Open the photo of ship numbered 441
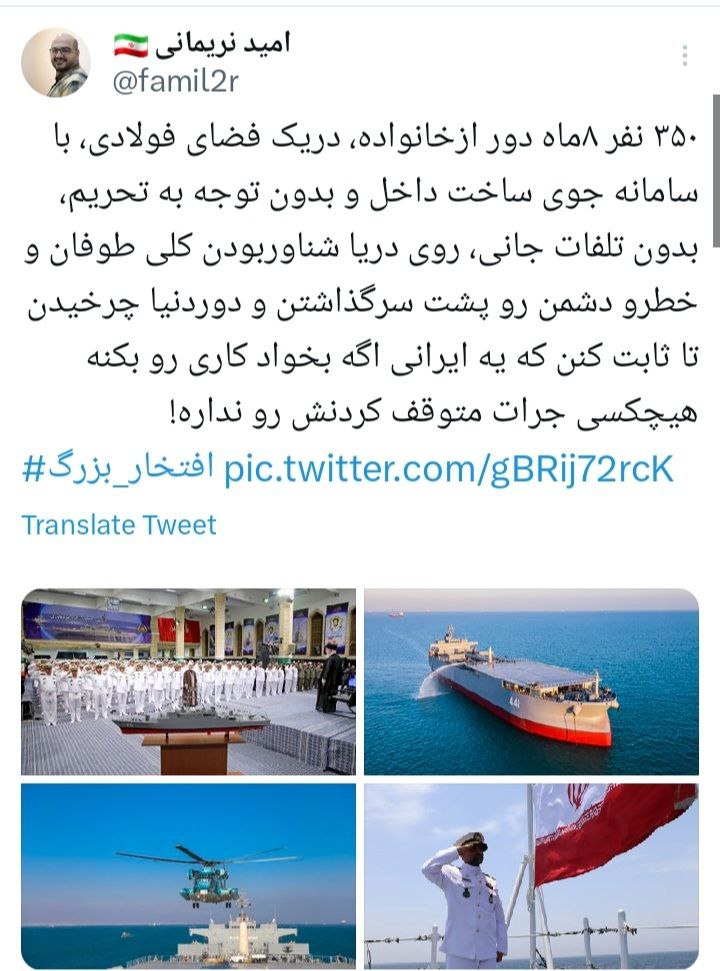This screenshot has width=720, height=971. (x=531, y=681)
